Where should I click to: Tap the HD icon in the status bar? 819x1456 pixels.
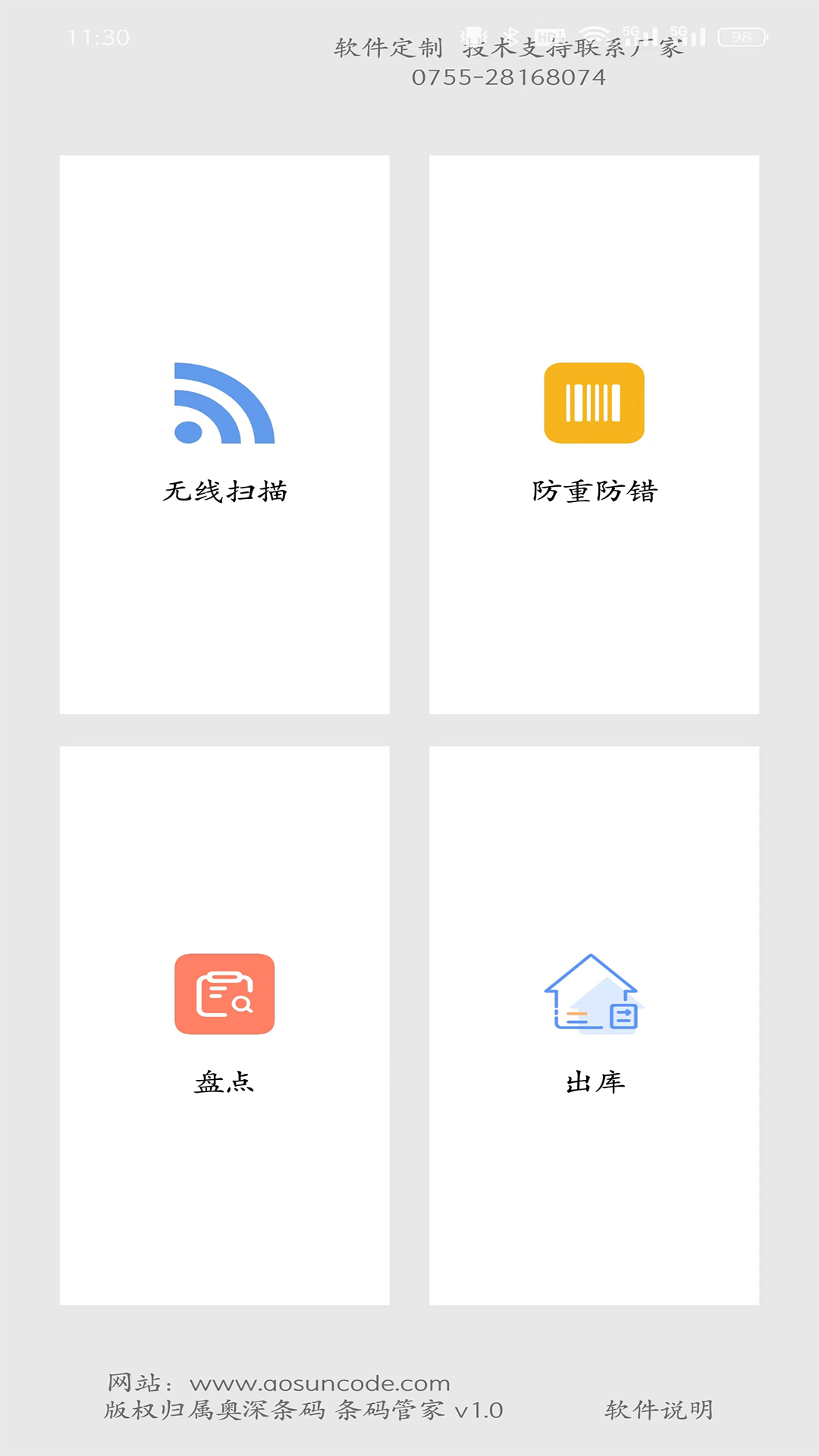coord(548,33)
